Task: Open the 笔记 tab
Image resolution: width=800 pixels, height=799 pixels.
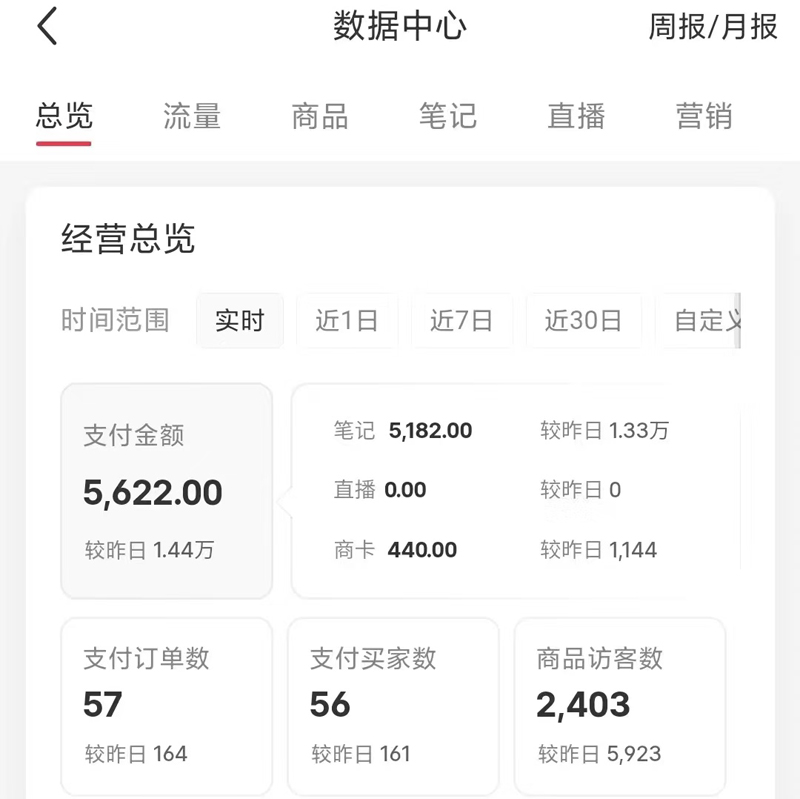Action: pyautogui.click(x=448, y=117)
